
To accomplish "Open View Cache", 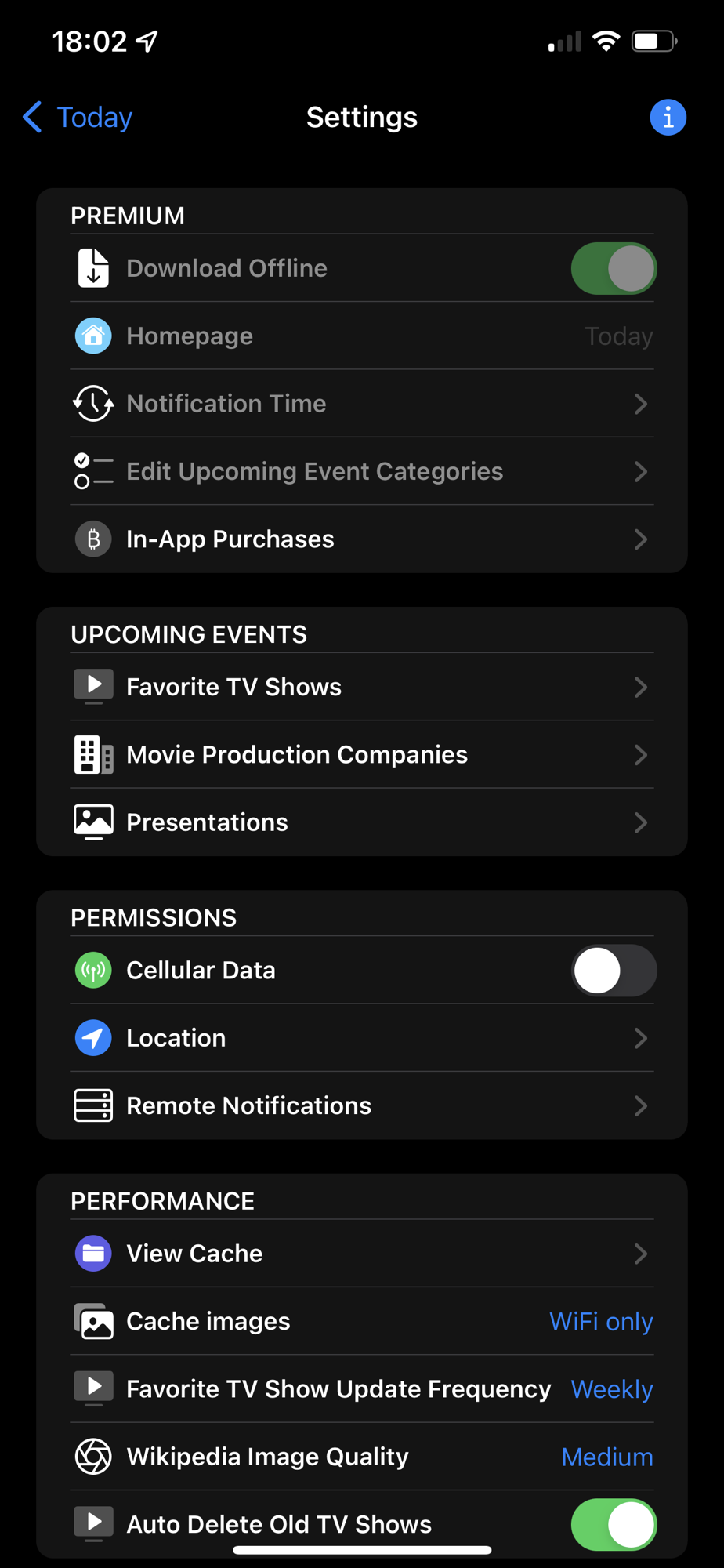I will click(x=362, y=1254).
